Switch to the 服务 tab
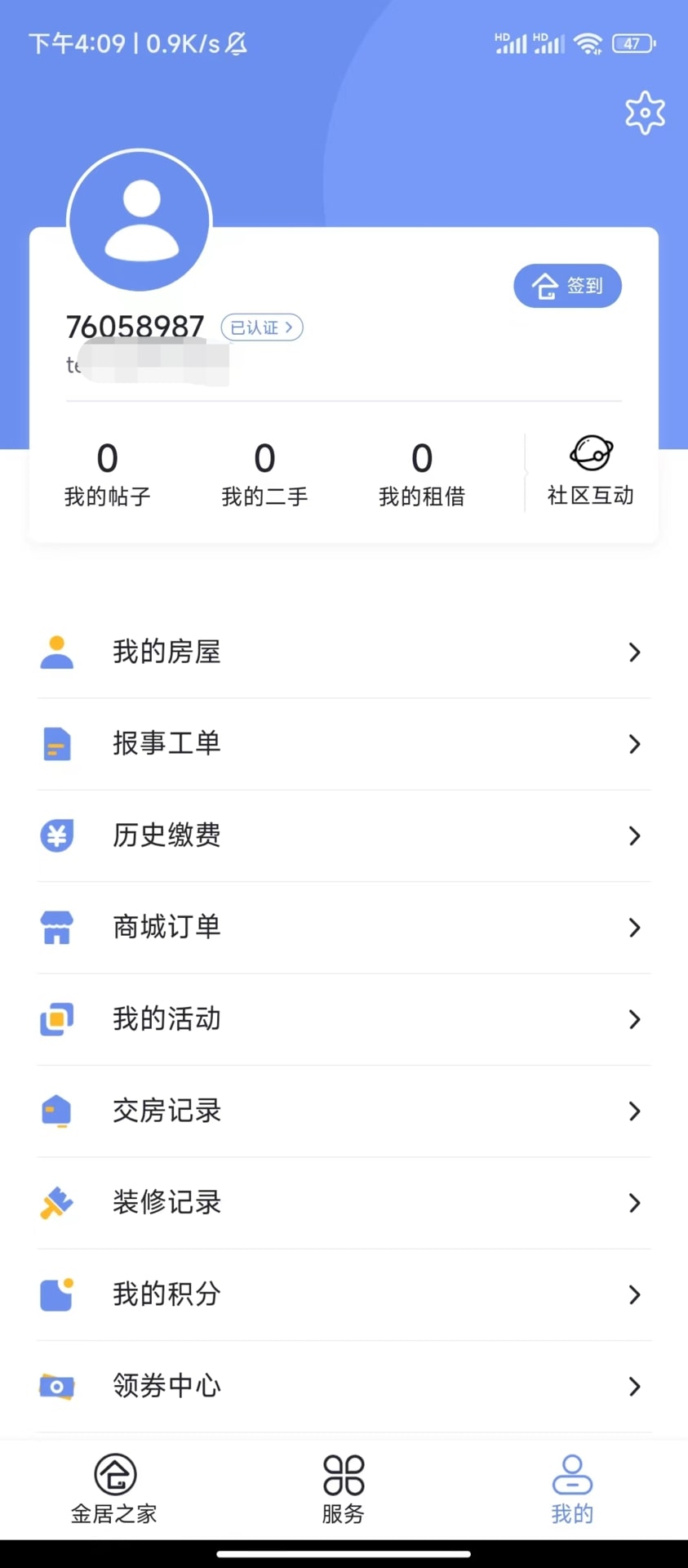This screenshot has width=688, height=1568. tap(344, 1490)
